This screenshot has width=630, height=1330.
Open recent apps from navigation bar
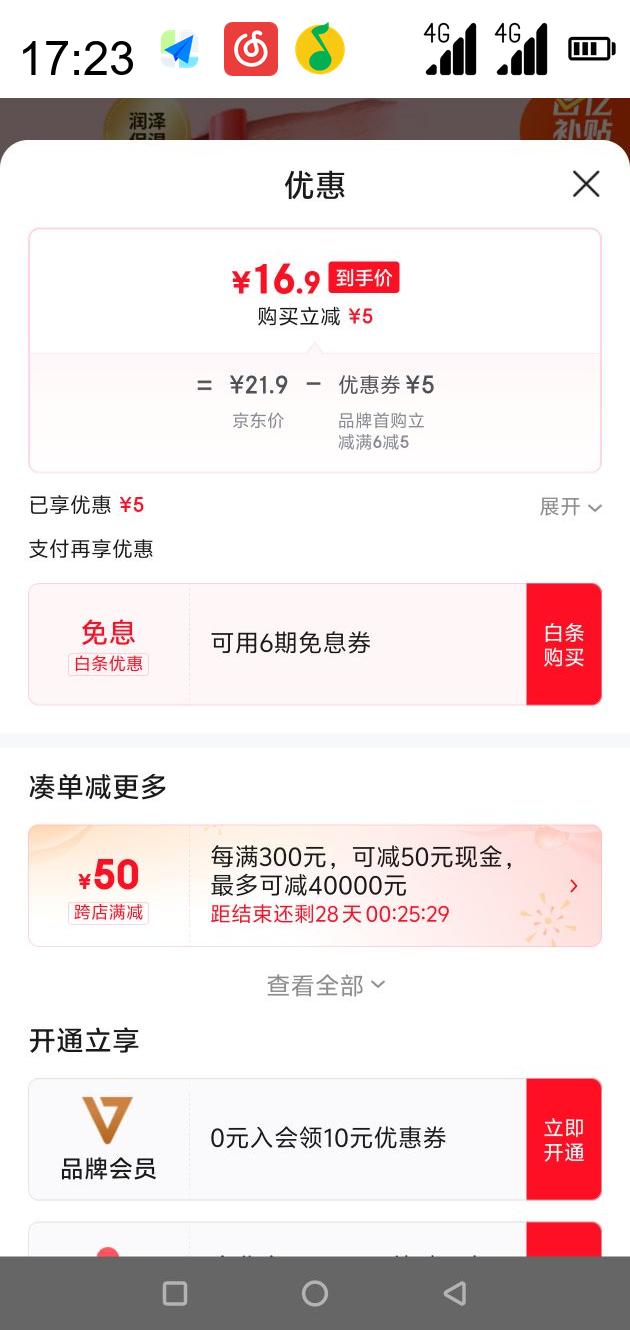tap(175, 1294)
